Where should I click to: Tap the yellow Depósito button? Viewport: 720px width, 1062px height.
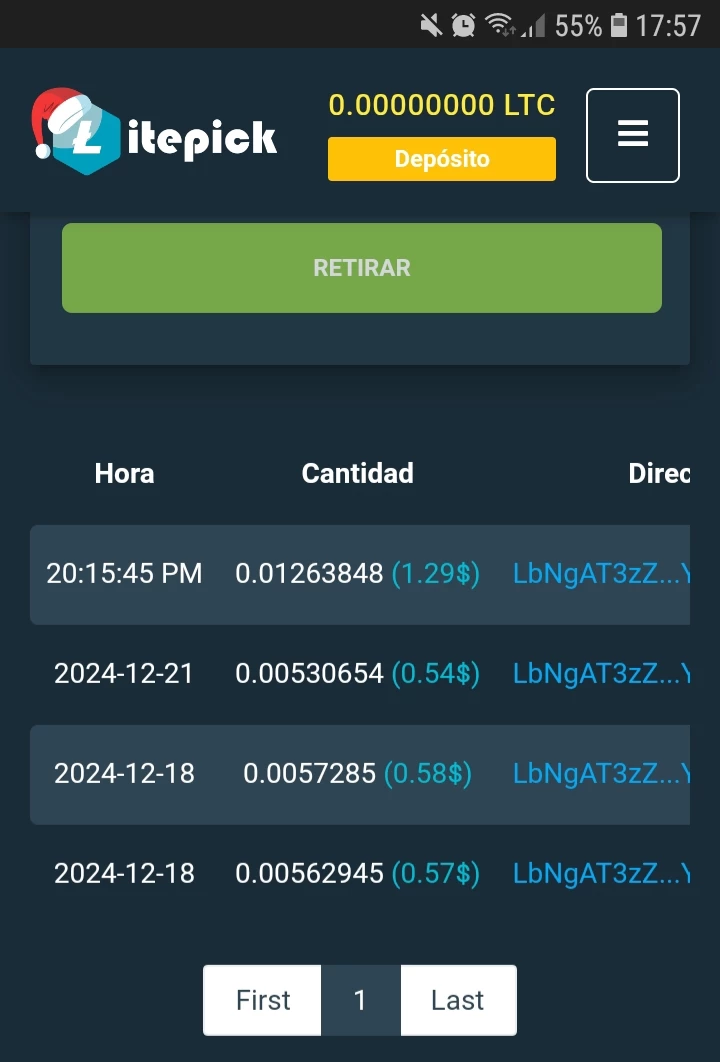coord(442,158)
